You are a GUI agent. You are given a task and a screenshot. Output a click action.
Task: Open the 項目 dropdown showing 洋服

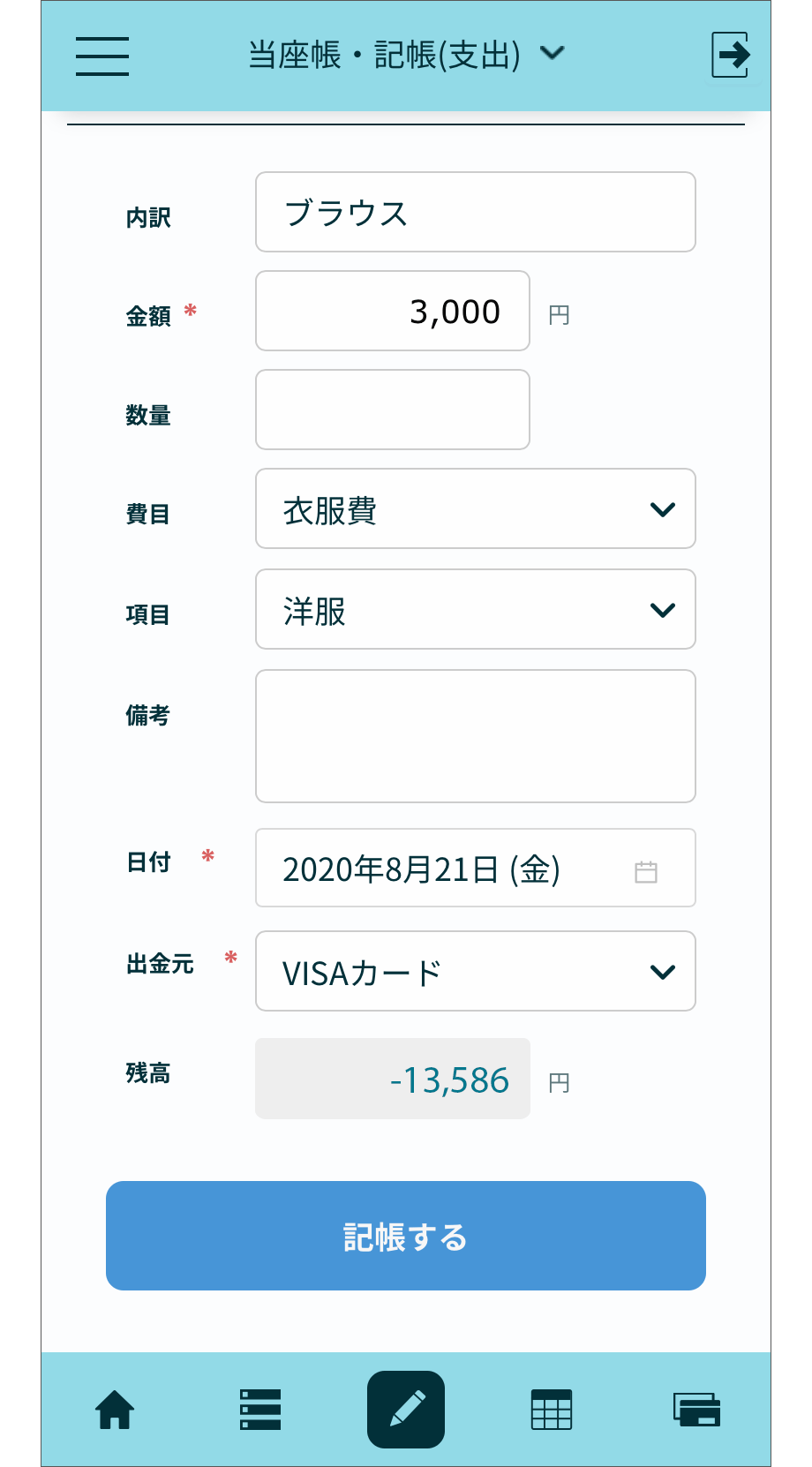point(476,609)
